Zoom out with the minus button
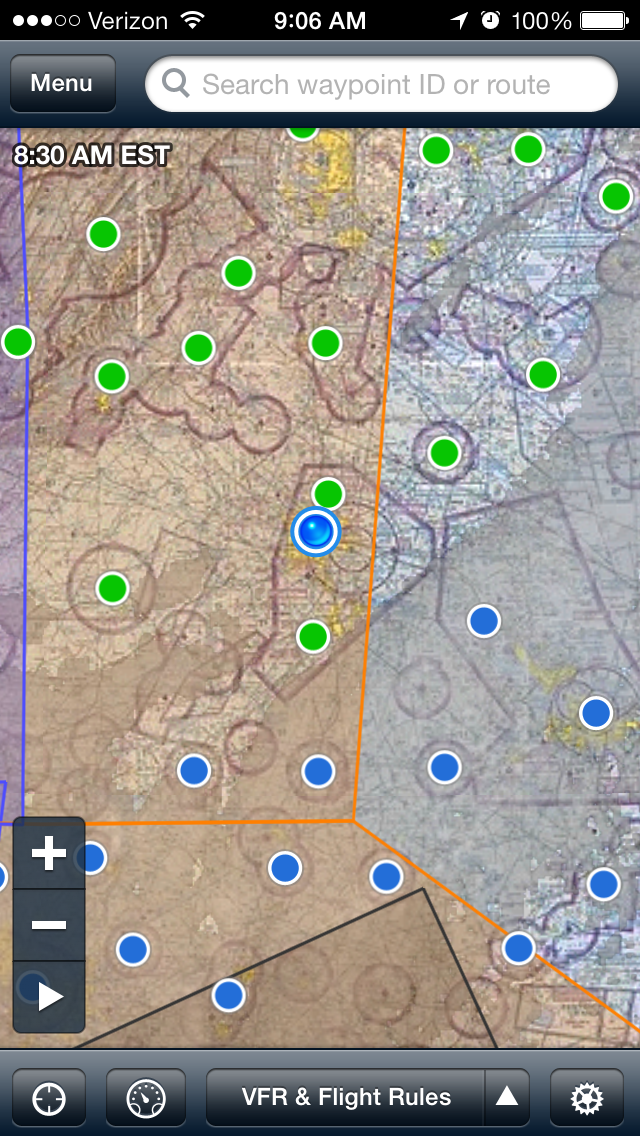The image size is (640, 1136). [49, 924]
